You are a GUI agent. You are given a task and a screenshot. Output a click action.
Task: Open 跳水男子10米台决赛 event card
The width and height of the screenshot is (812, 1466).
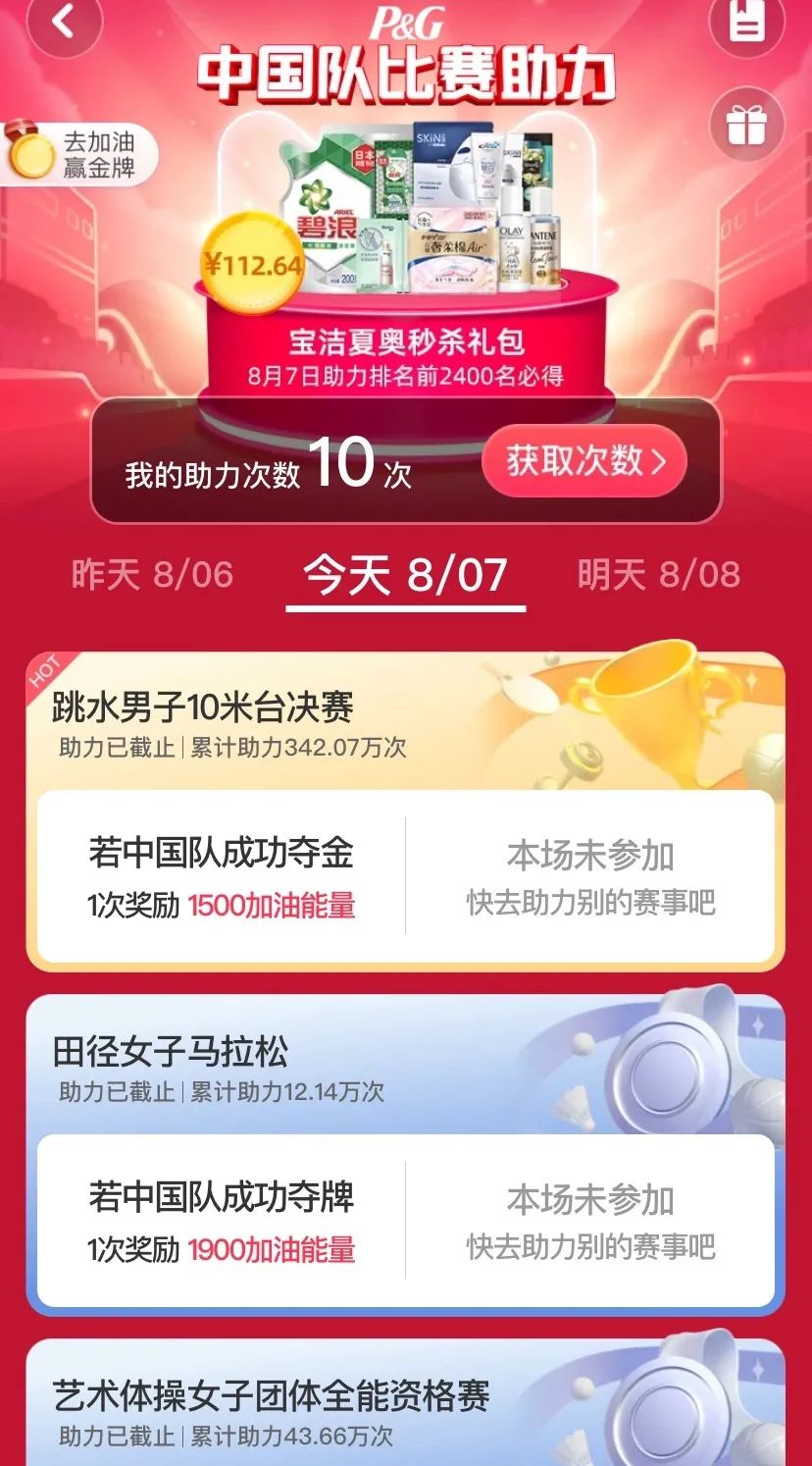[203, 707]
